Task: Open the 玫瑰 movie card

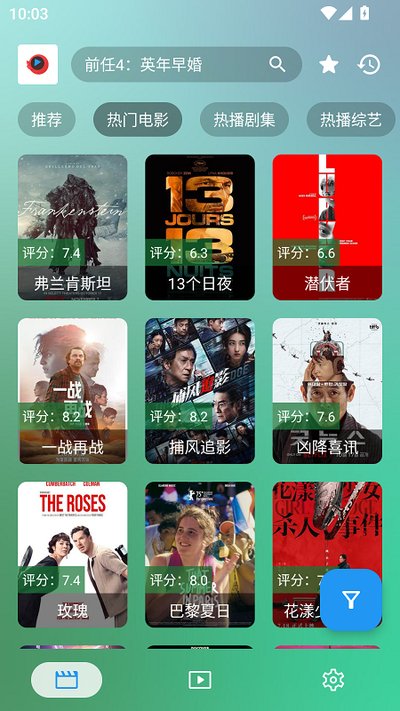Action: point(73,555)
